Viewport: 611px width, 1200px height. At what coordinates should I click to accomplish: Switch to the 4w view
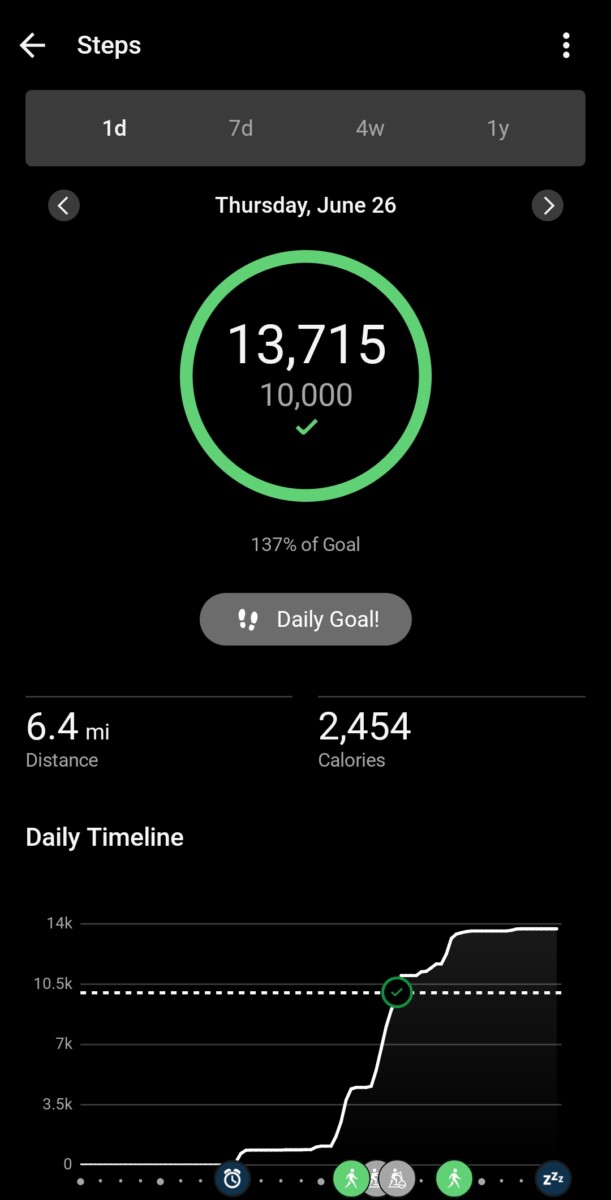click(x=369, y=129)
